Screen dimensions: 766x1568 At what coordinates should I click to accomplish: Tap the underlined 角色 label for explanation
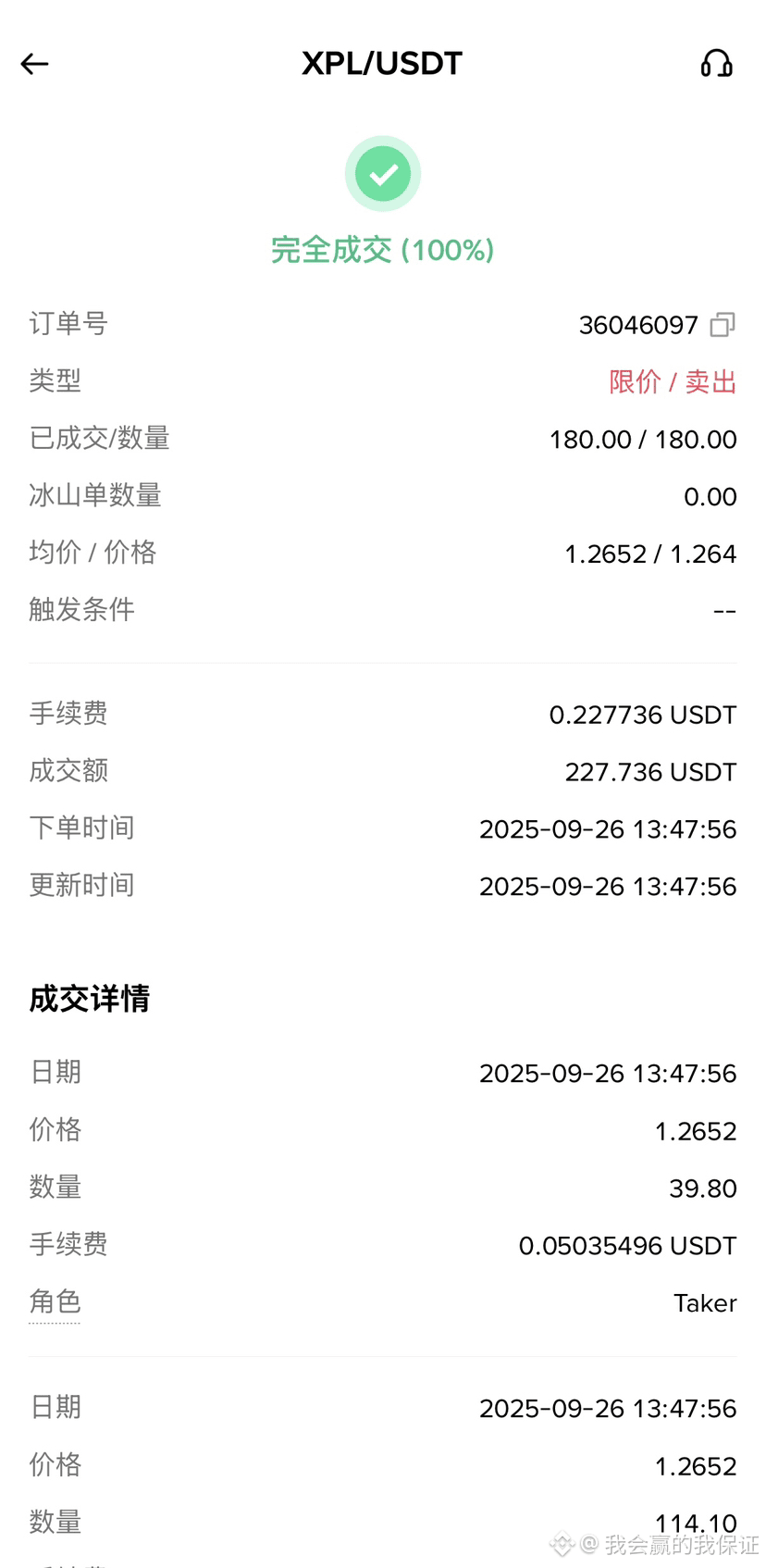coord(55,1301)
